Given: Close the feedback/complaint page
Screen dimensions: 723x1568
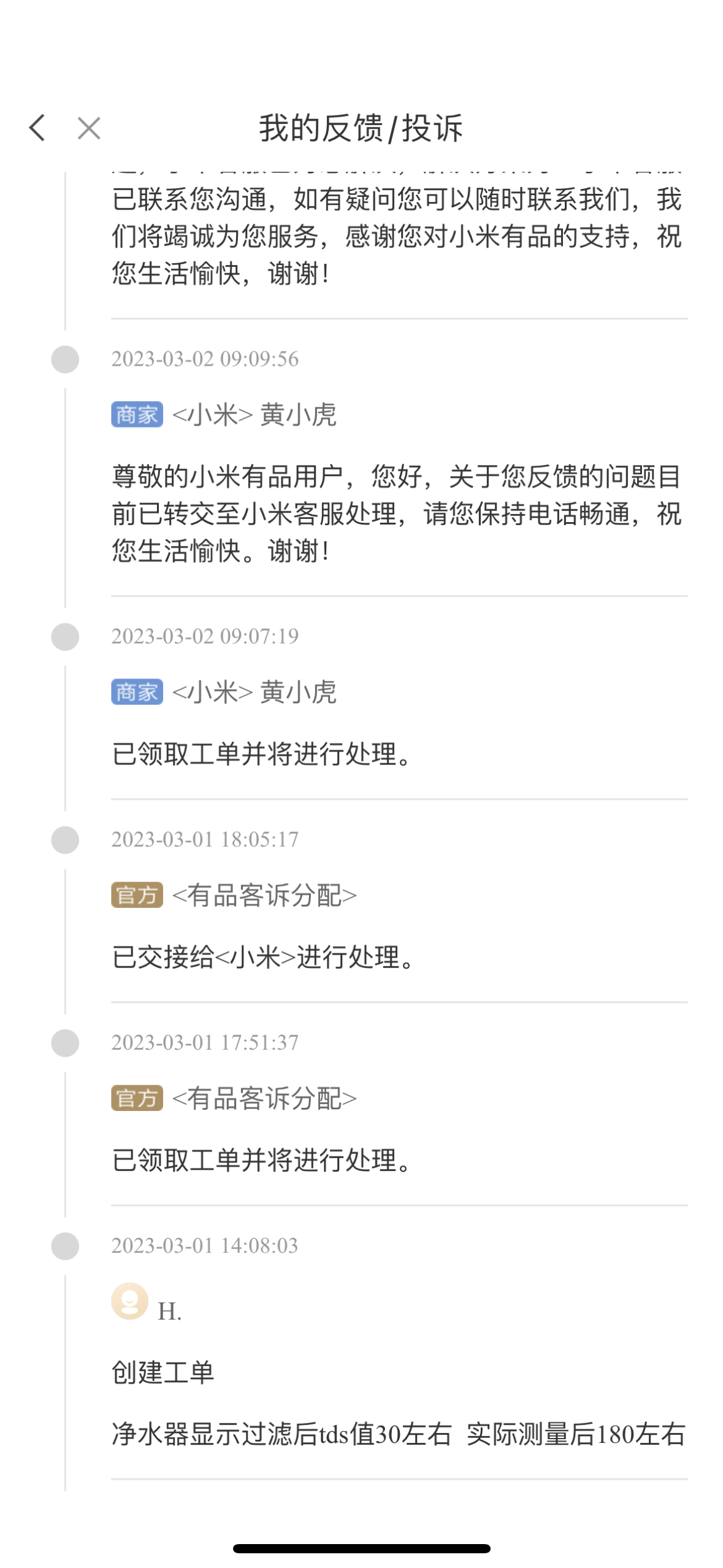Looking at the screenshot, I should pos(89,128).
